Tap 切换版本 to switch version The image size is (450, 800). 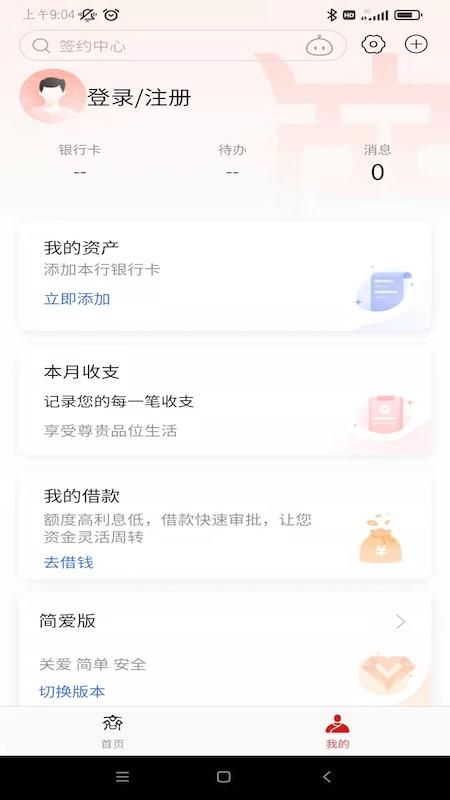click(x=72, y=692)
